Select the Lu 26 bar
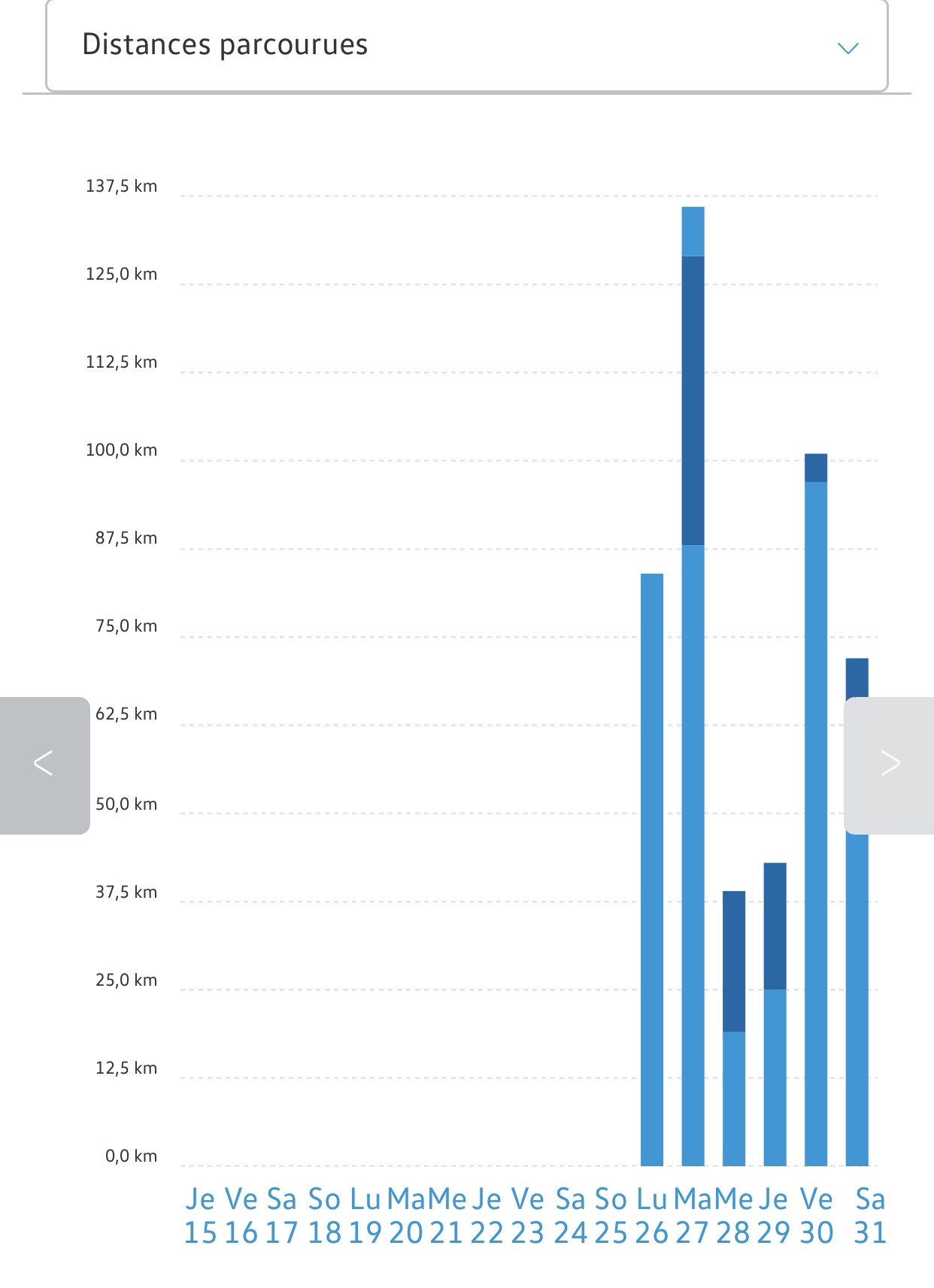Image resolution: width=934 pixels, height=1288 pixels. (x=652, y=869)
